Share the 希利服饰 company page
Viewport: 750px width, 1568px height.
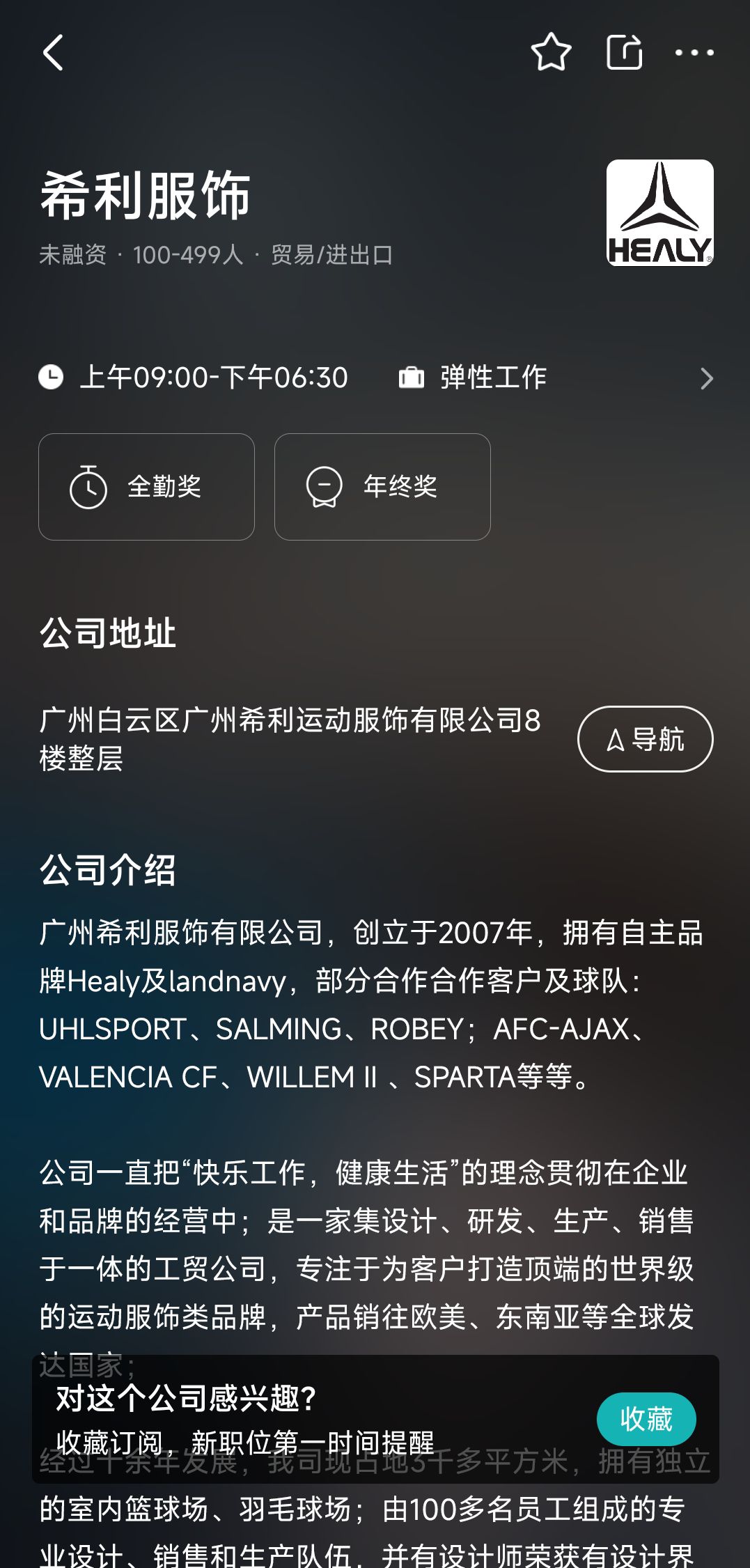(624, 52)
